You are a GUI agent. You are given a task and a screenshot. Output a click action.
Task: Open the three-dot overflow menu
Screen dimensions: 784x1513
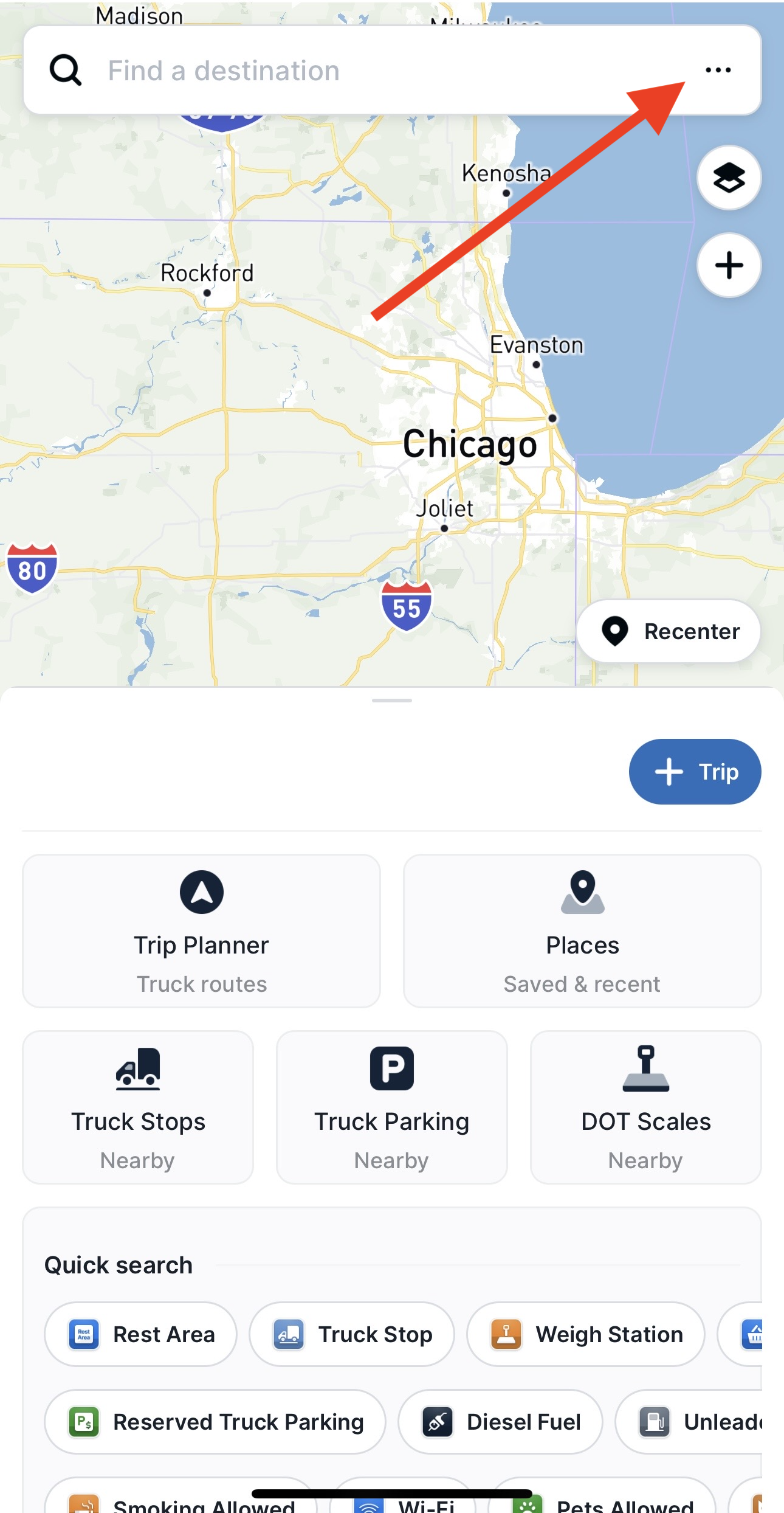[x=718, y=71]
